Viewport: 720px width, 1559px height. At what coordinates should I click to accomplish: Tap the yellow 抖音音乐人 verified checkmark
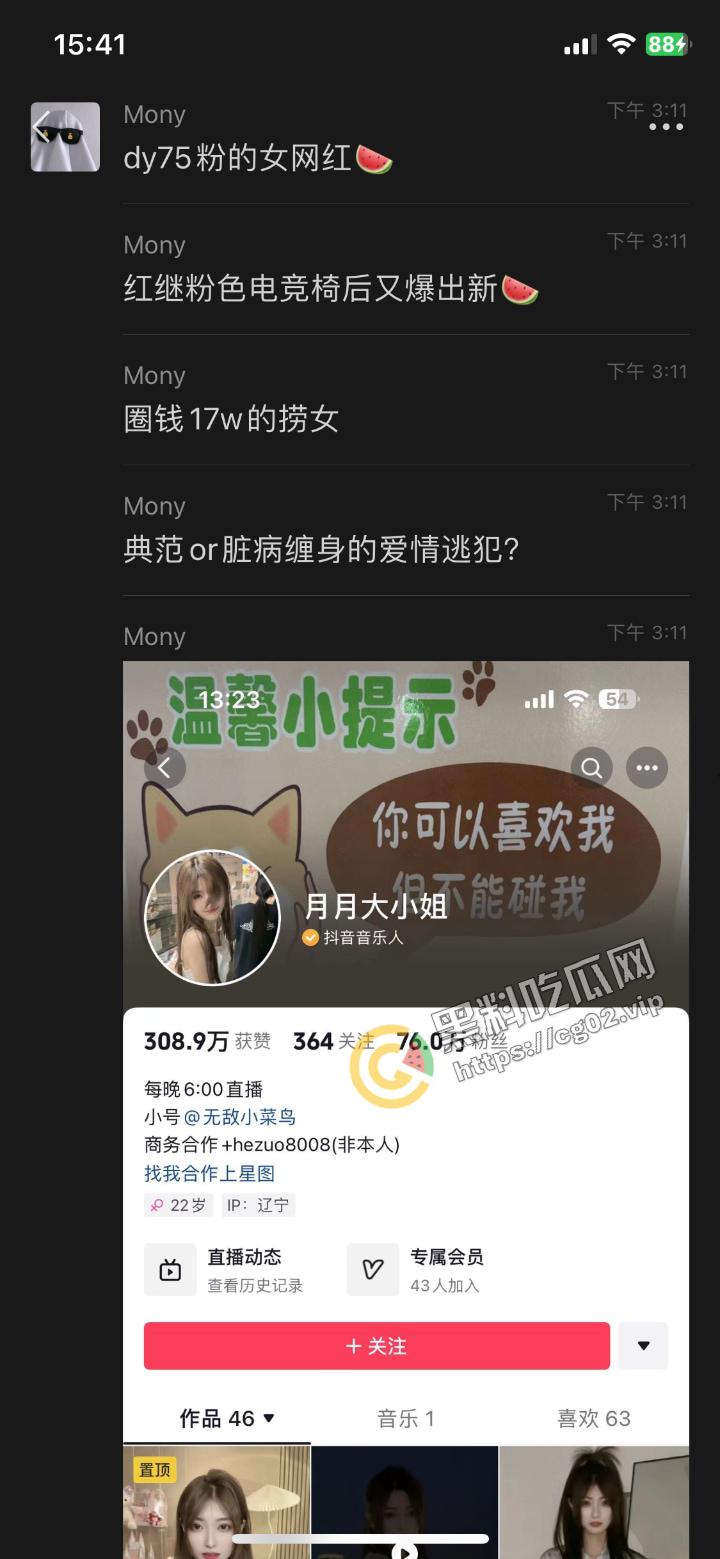point(310,939)
